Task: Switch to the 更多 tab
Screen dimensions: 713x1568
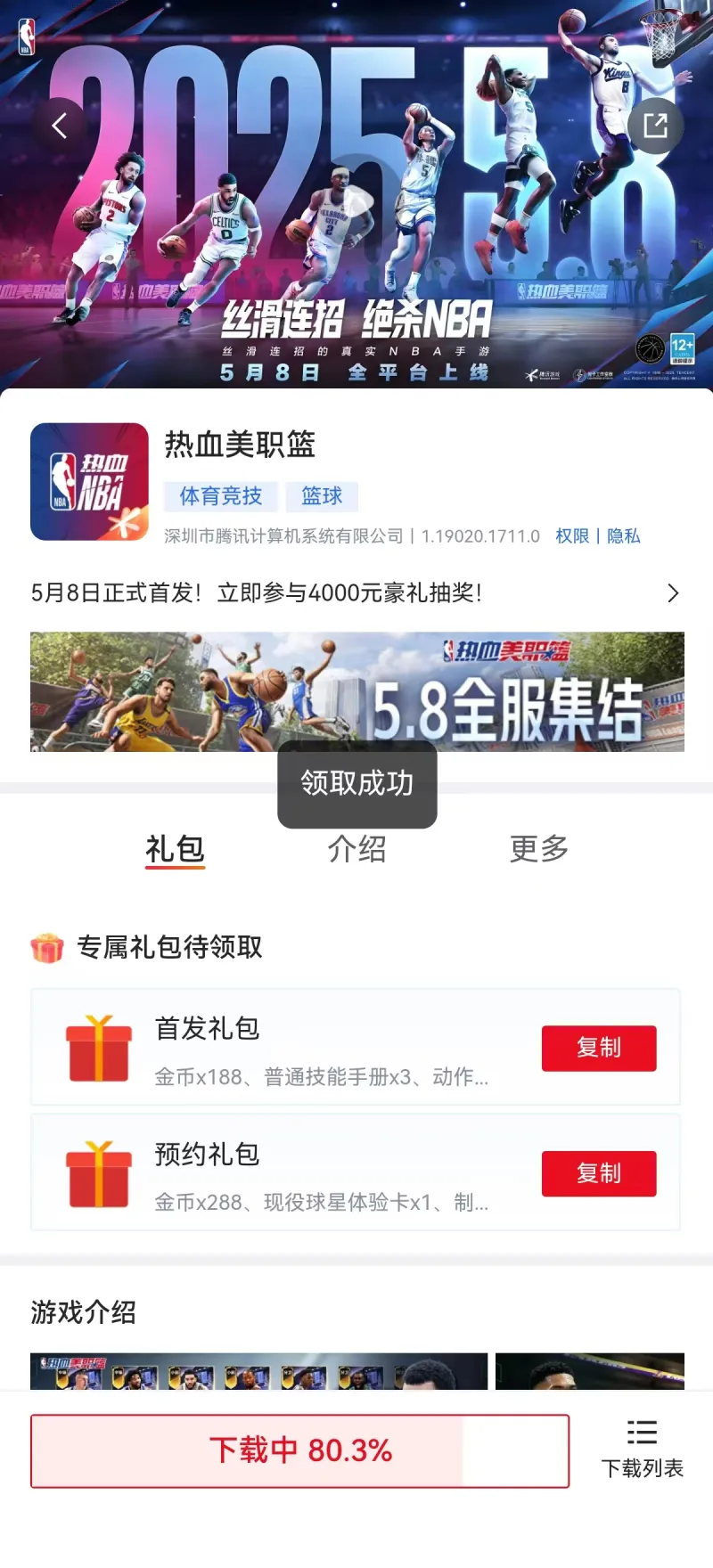Action: 538,849
